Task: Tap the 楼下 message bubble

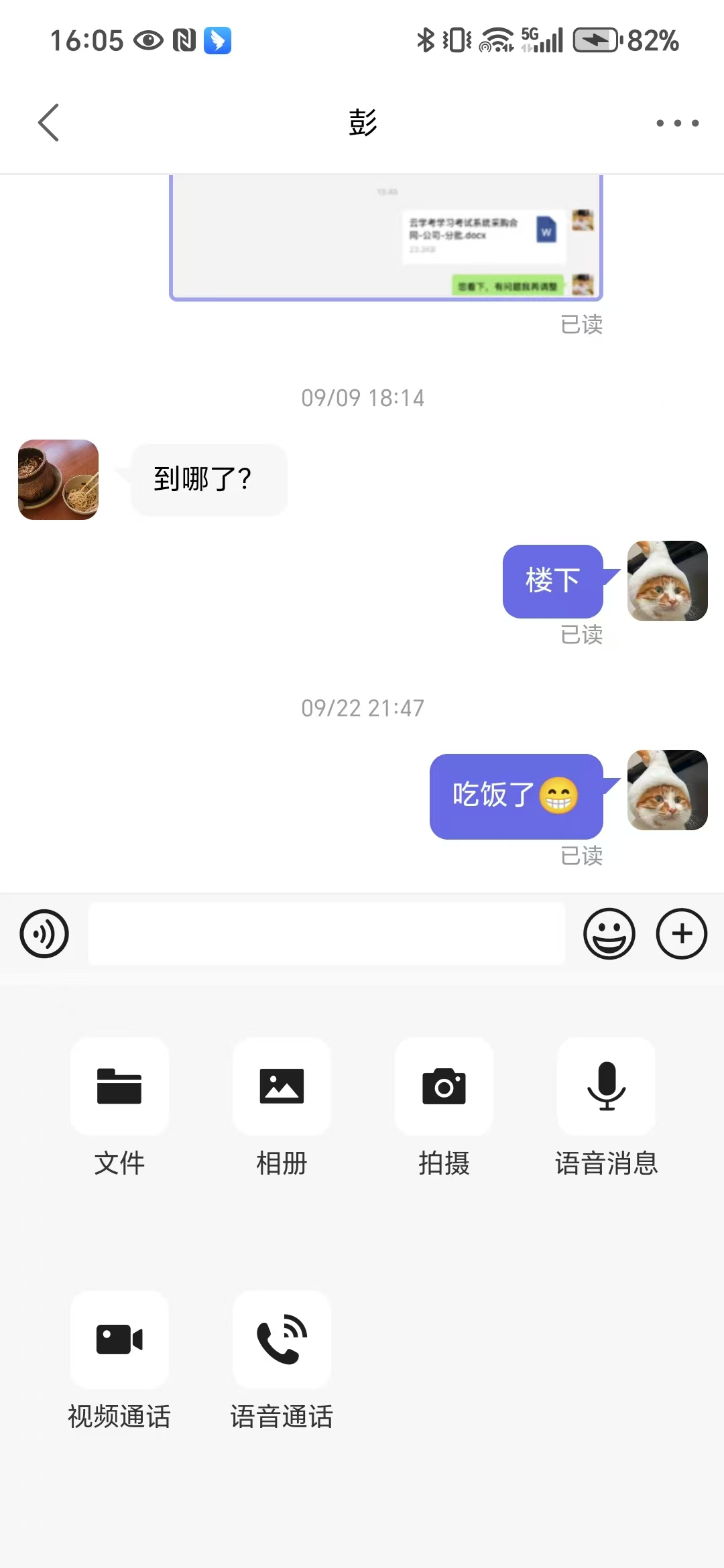Action: click(x=553, y=581)
